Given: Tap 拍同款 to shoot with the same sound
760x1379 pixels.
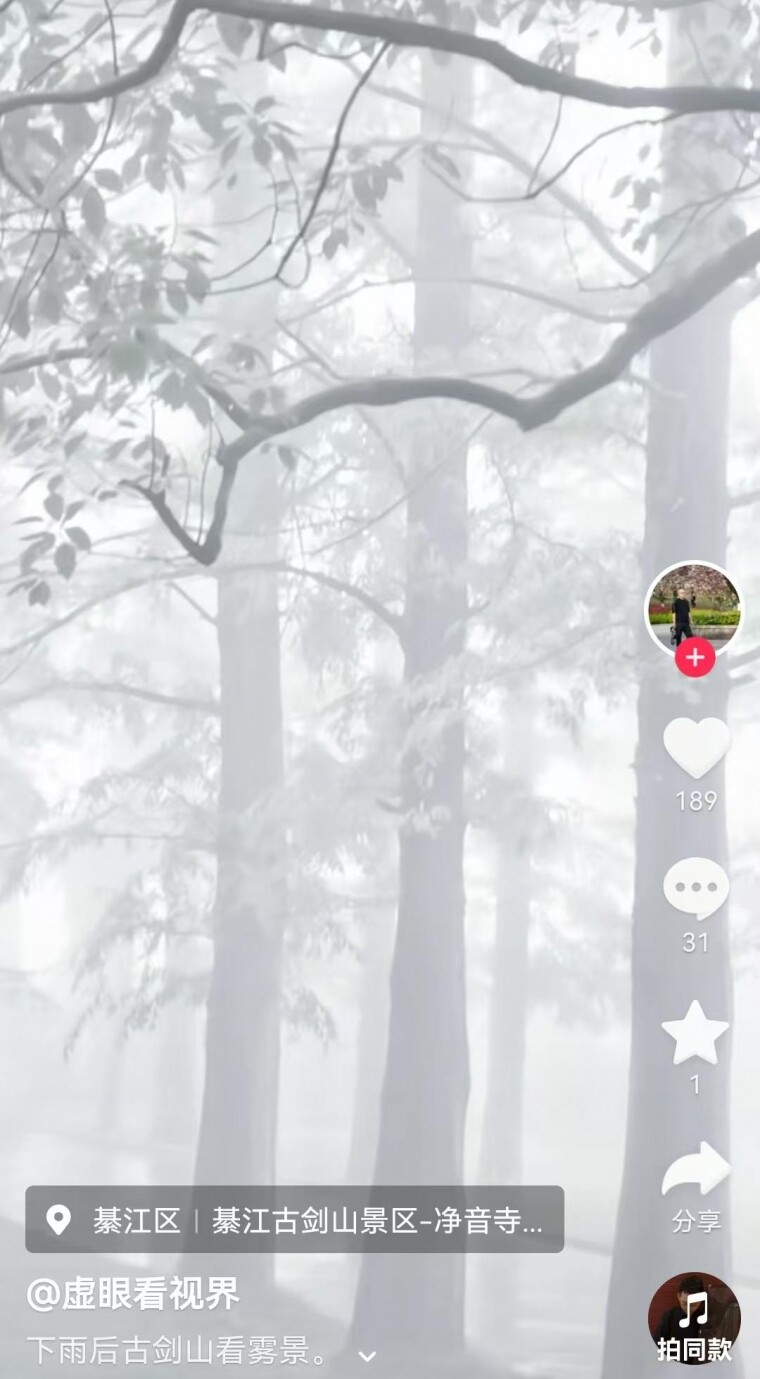Looking at the screenshot, I should tap(694, 1318).
